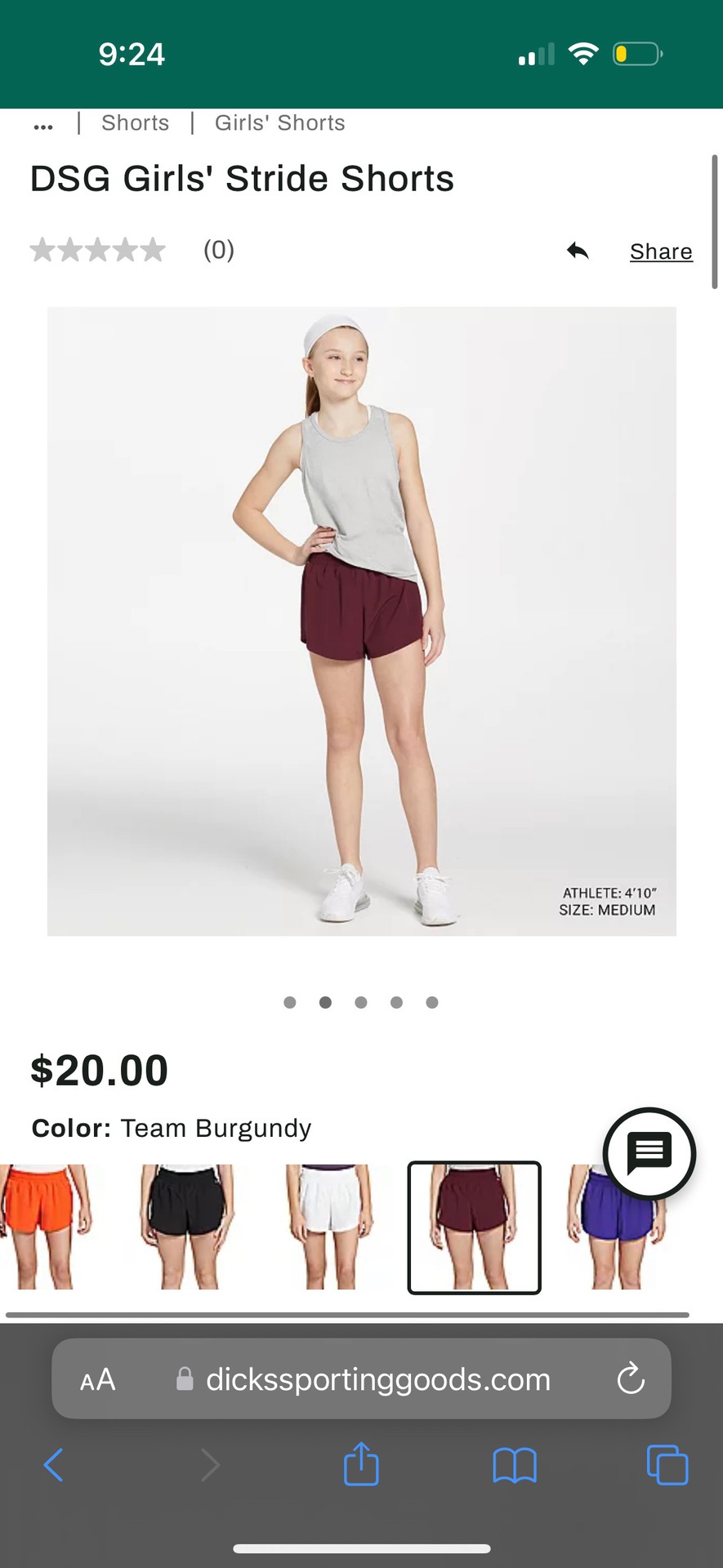Choose the black shorts color swatch
The height and width of the screenshot is (1568, 723).
coord(187,1226)
